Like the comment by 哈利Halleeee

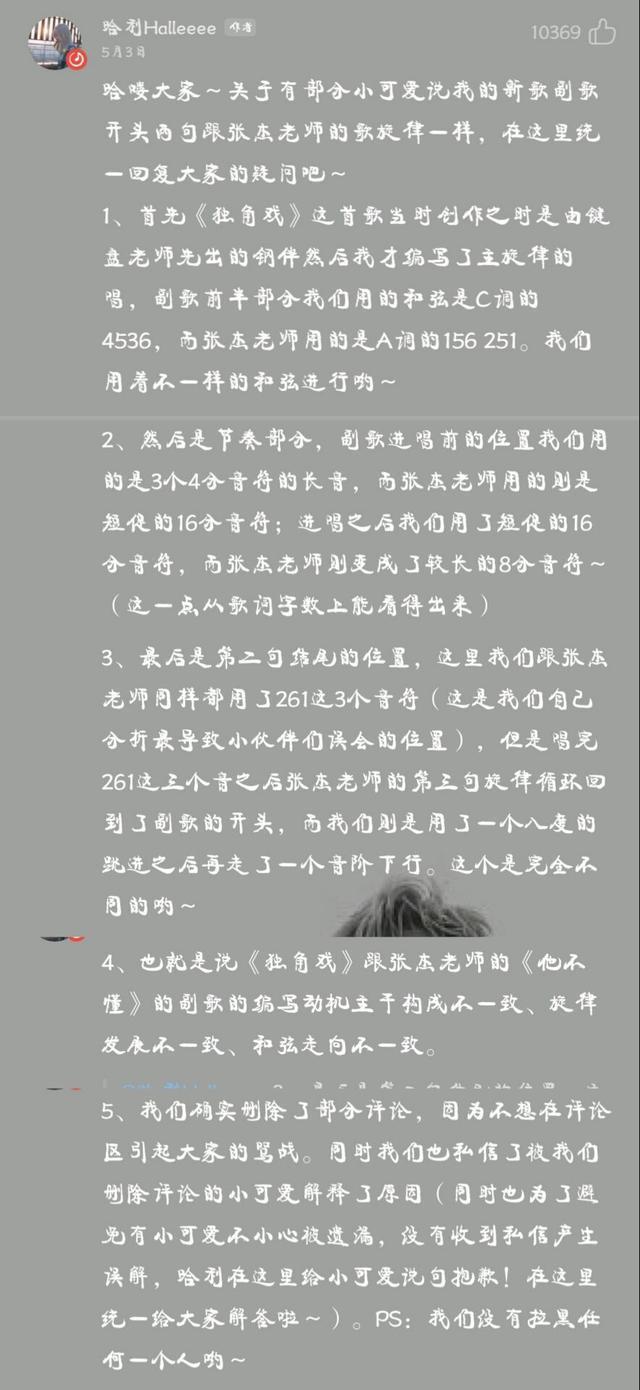click(603, 32)
